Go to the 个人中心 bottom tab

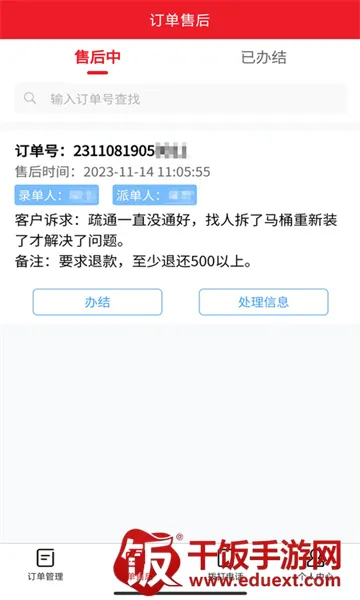click(x=315, y=564)
